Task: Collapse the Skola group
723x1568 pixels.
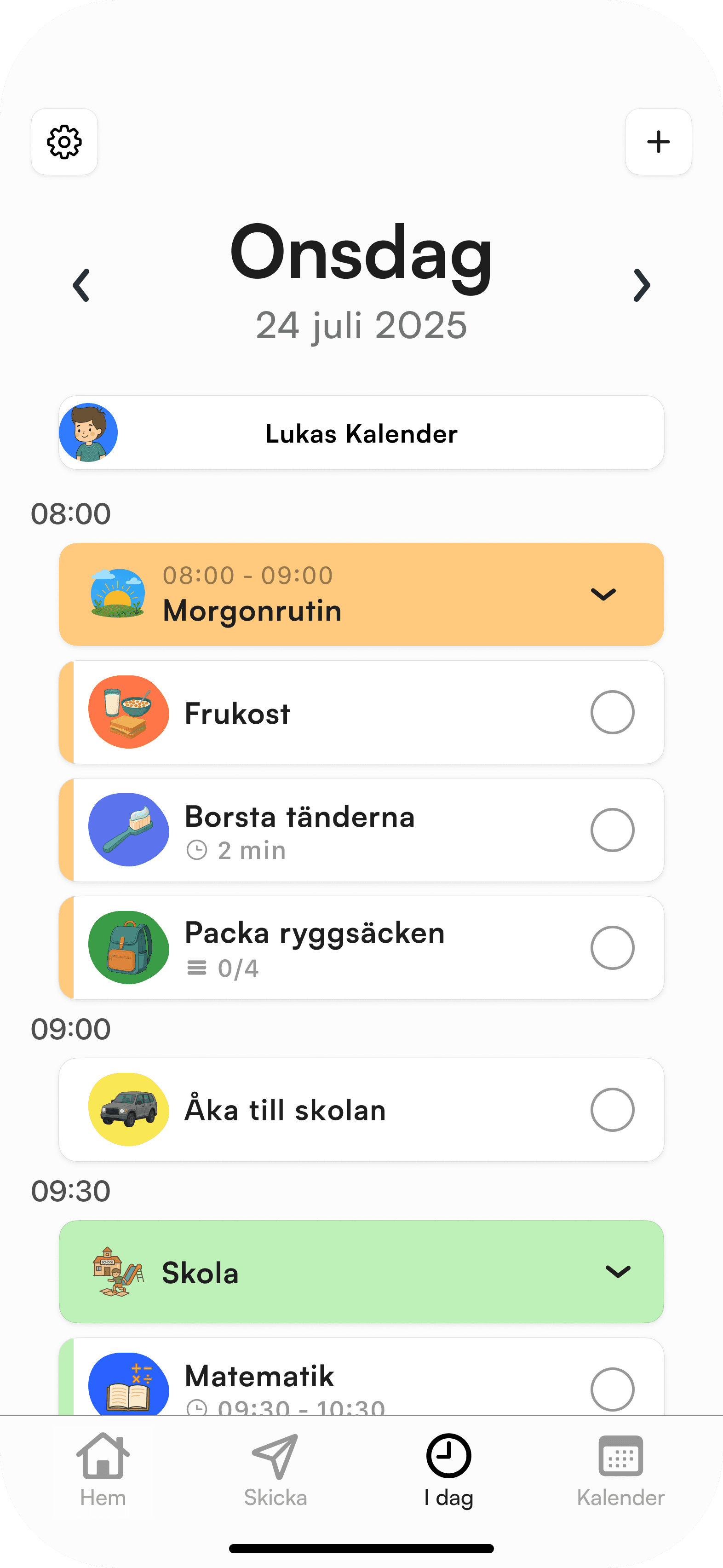Action: (618, 1272)
